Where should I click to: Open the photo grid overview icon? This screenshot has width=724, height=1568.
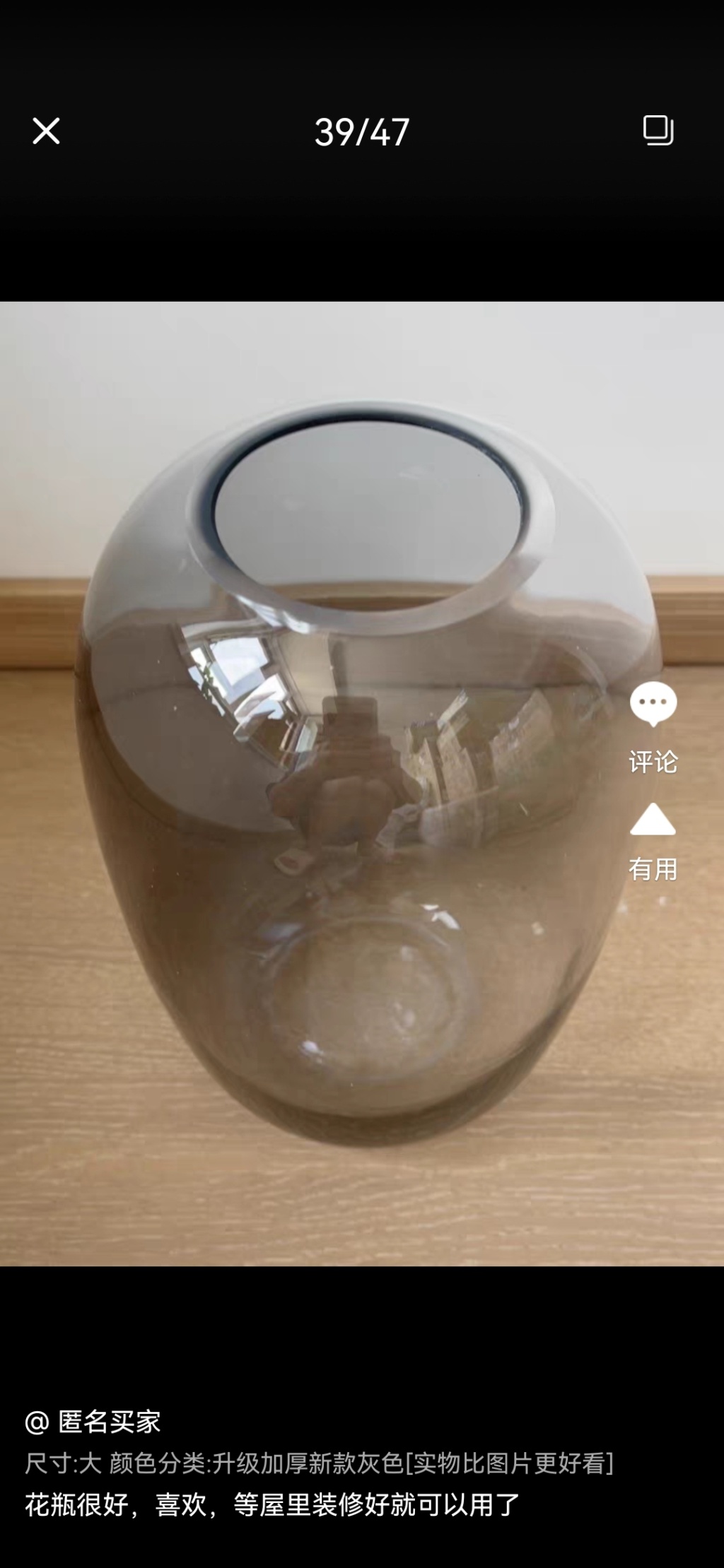click(x=658, y=131)
